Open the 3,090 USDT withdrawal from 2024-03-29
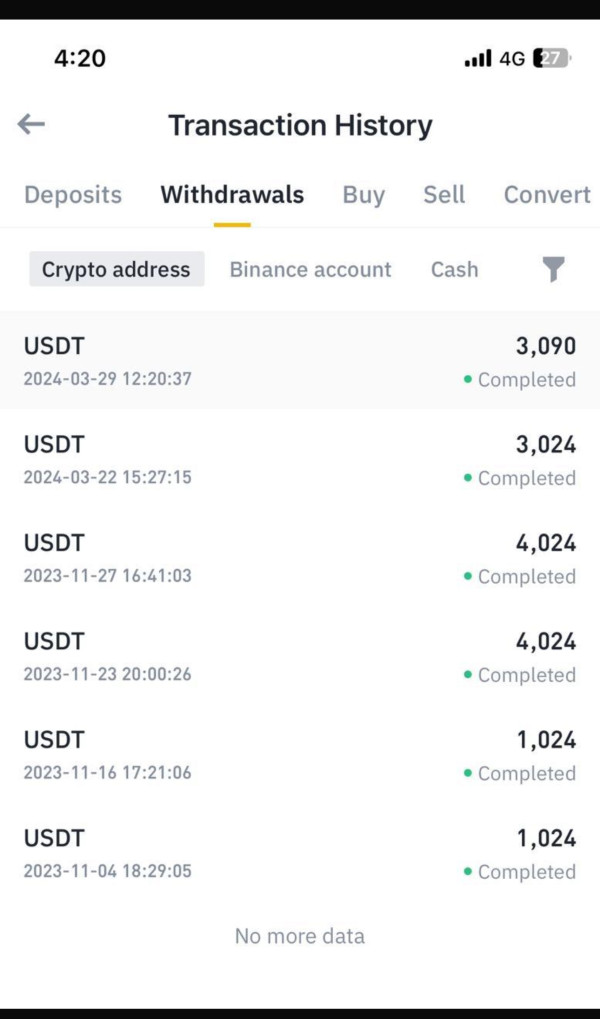This screenshot has height=1019, width=600. pos(300,361)
